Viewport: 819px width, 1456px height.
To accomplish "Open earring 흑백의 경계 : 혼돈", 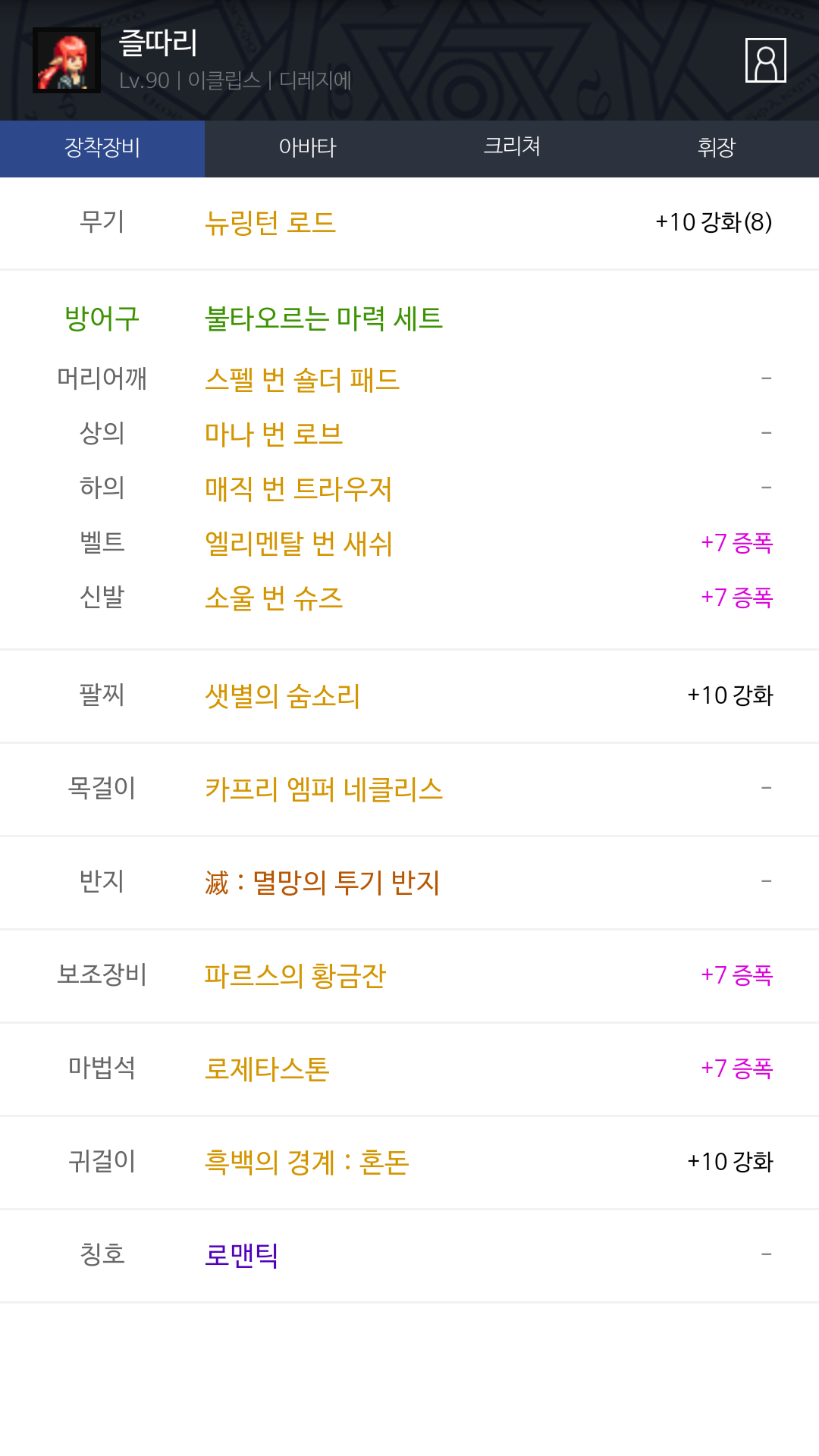I will 306,1162.
